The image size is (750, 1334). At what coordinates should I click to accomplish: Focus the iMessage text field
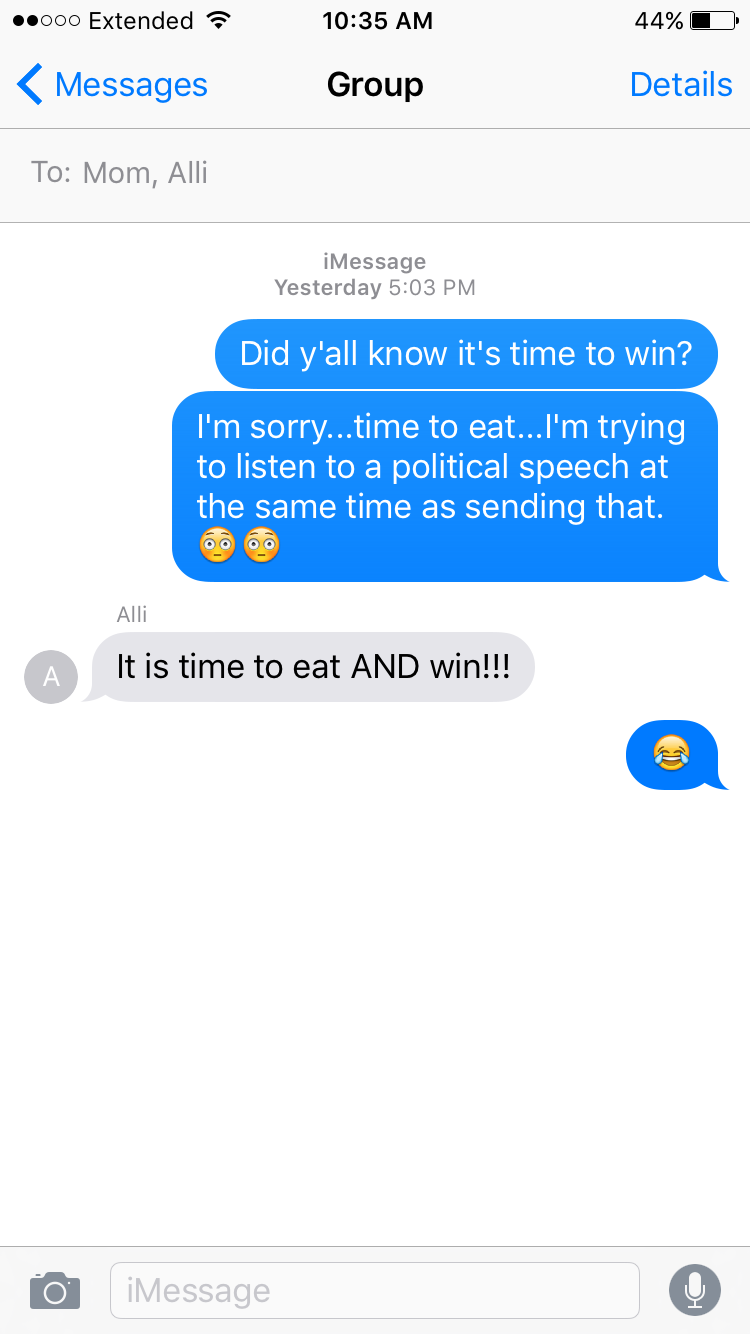coord(374,1290)
